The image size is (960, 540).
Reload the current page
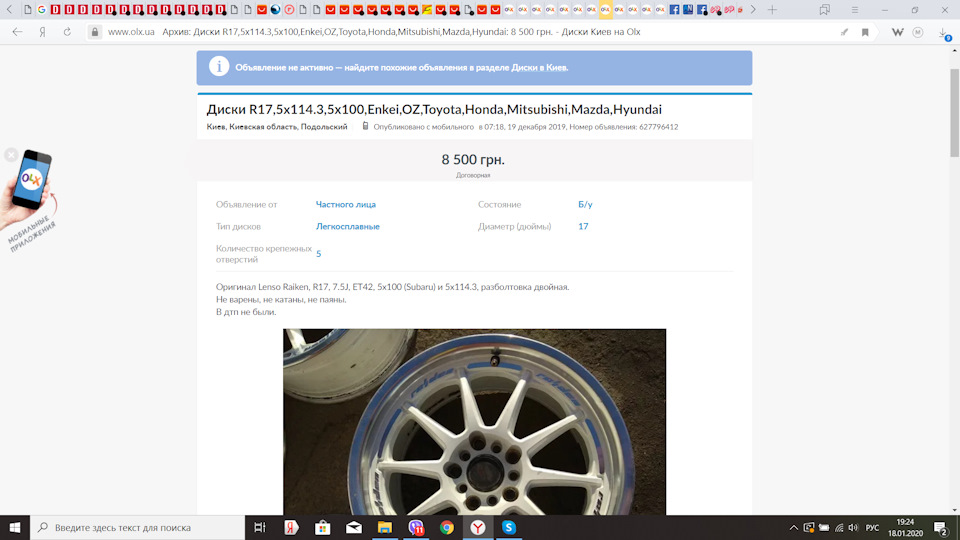(x=67, y=32)
